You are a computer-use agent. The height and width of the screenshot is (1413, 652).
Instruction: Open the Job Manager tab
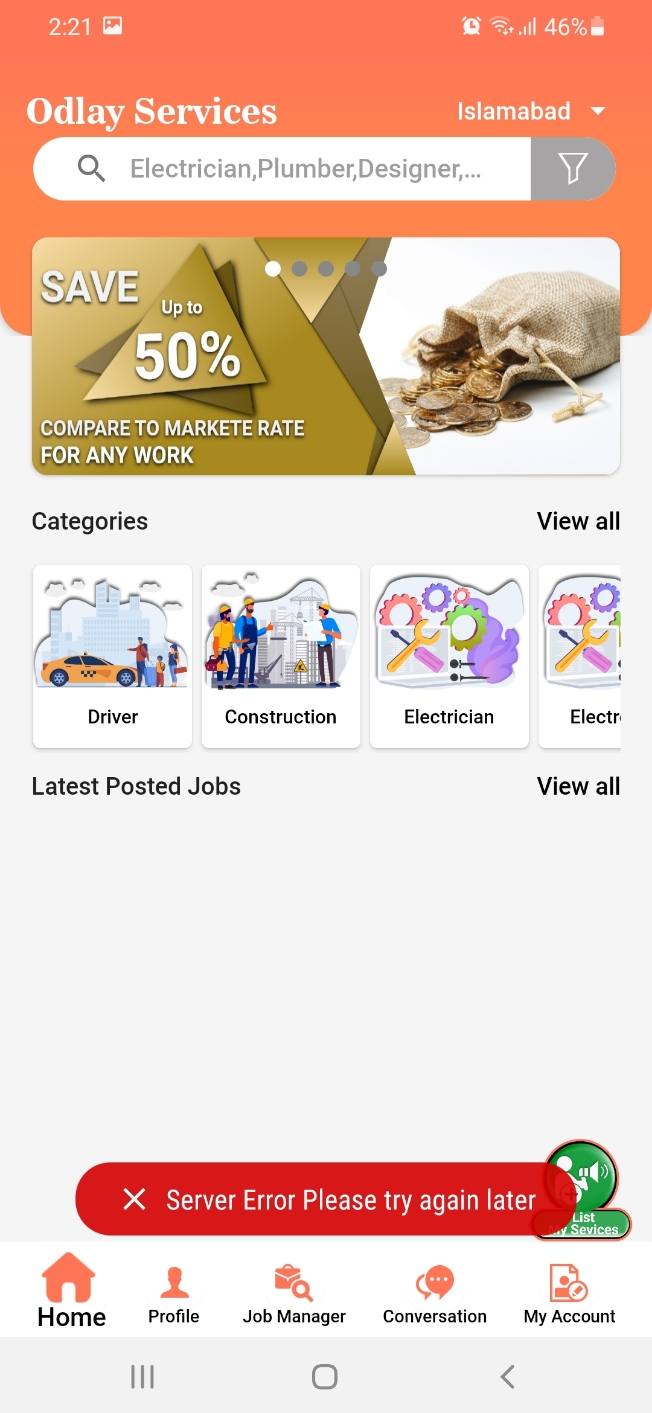[294, 1294]
